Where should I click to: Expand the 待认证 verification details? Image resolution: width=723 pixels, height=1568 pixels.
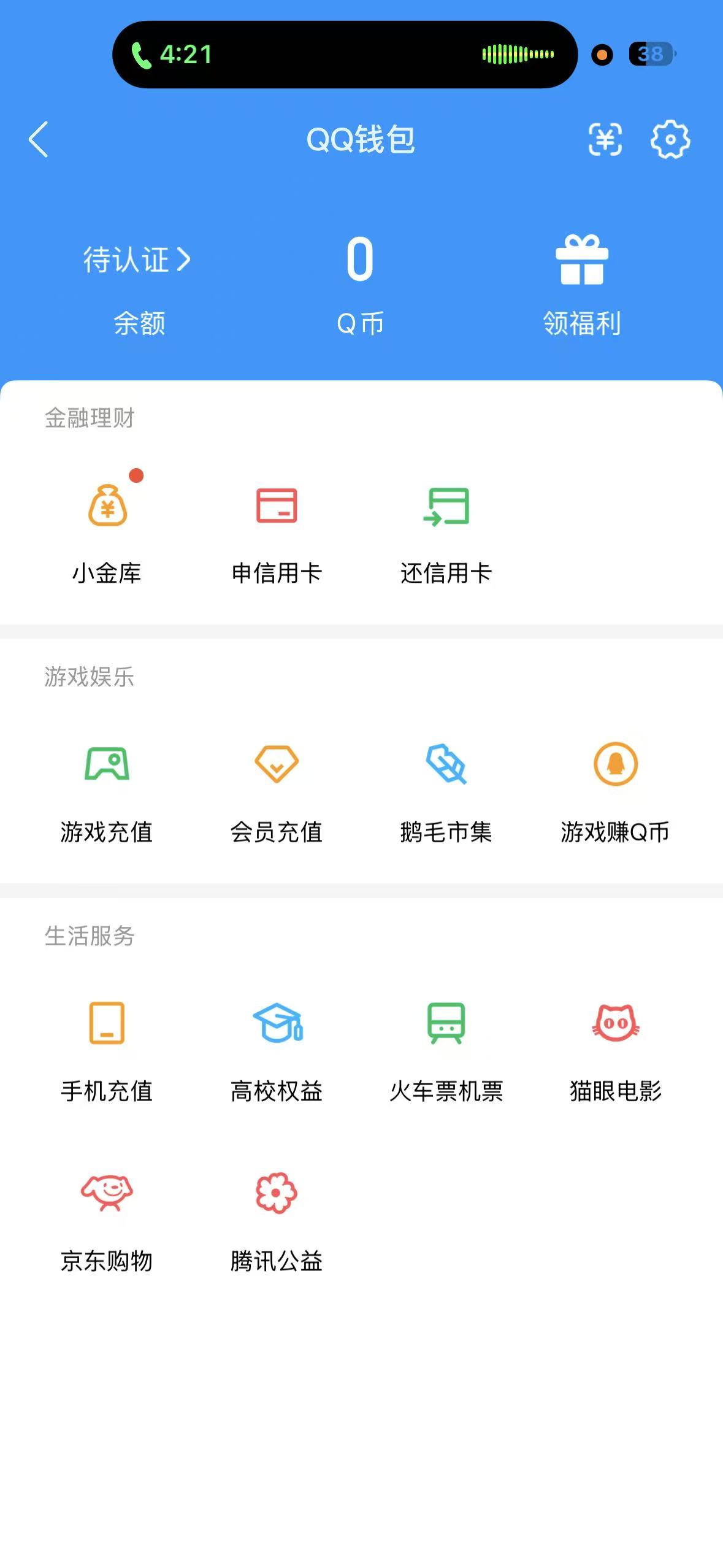point(136,259)
